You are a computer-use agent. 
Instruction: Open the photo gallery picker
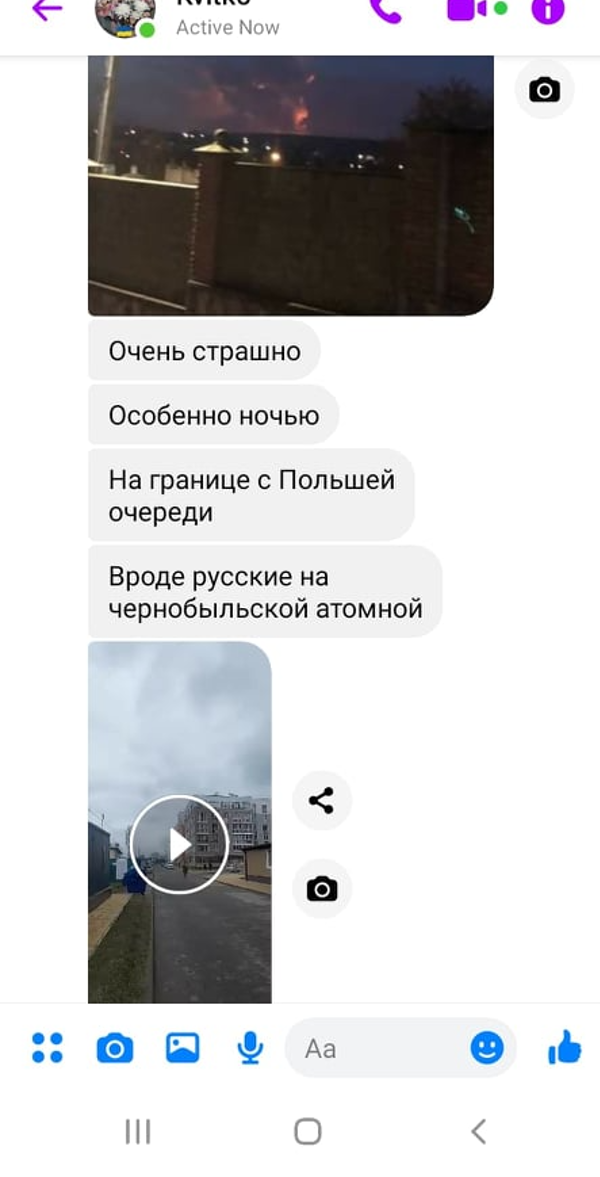click(x=182, y=1048)
